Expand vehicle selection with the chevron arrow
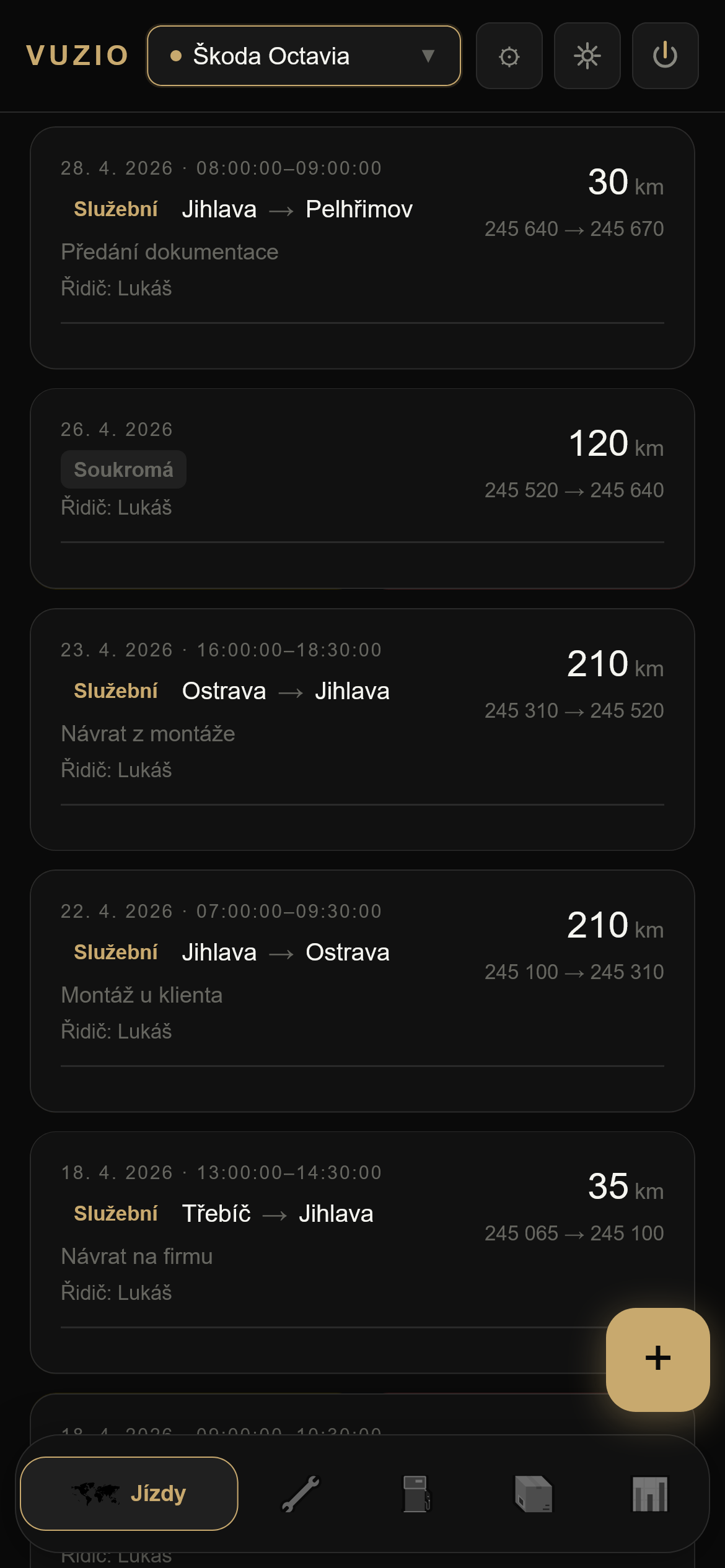This screenshot has height=1568, width=725. (429, 56)
